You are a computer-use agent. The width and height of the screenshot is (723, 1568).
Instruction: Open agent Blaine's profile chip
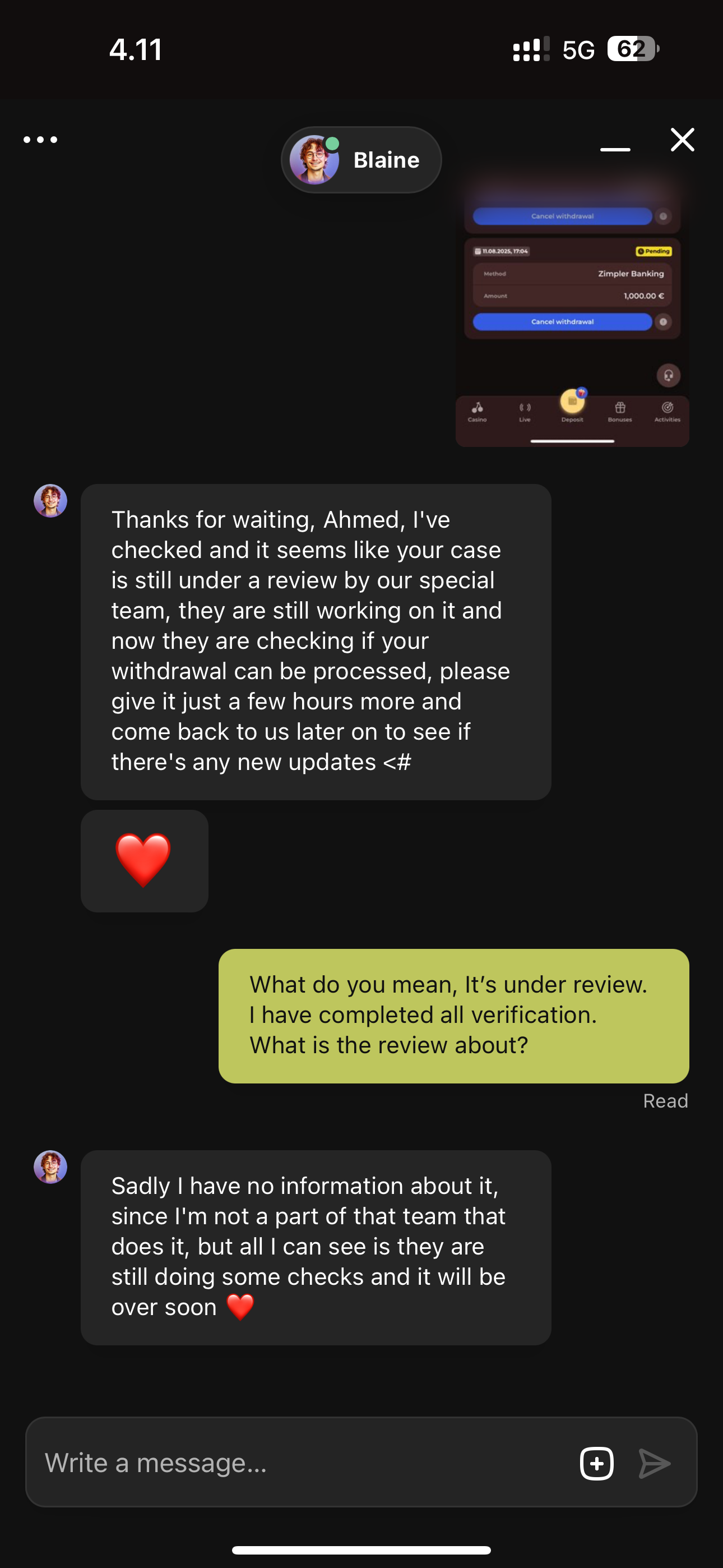tap(361, 160)
